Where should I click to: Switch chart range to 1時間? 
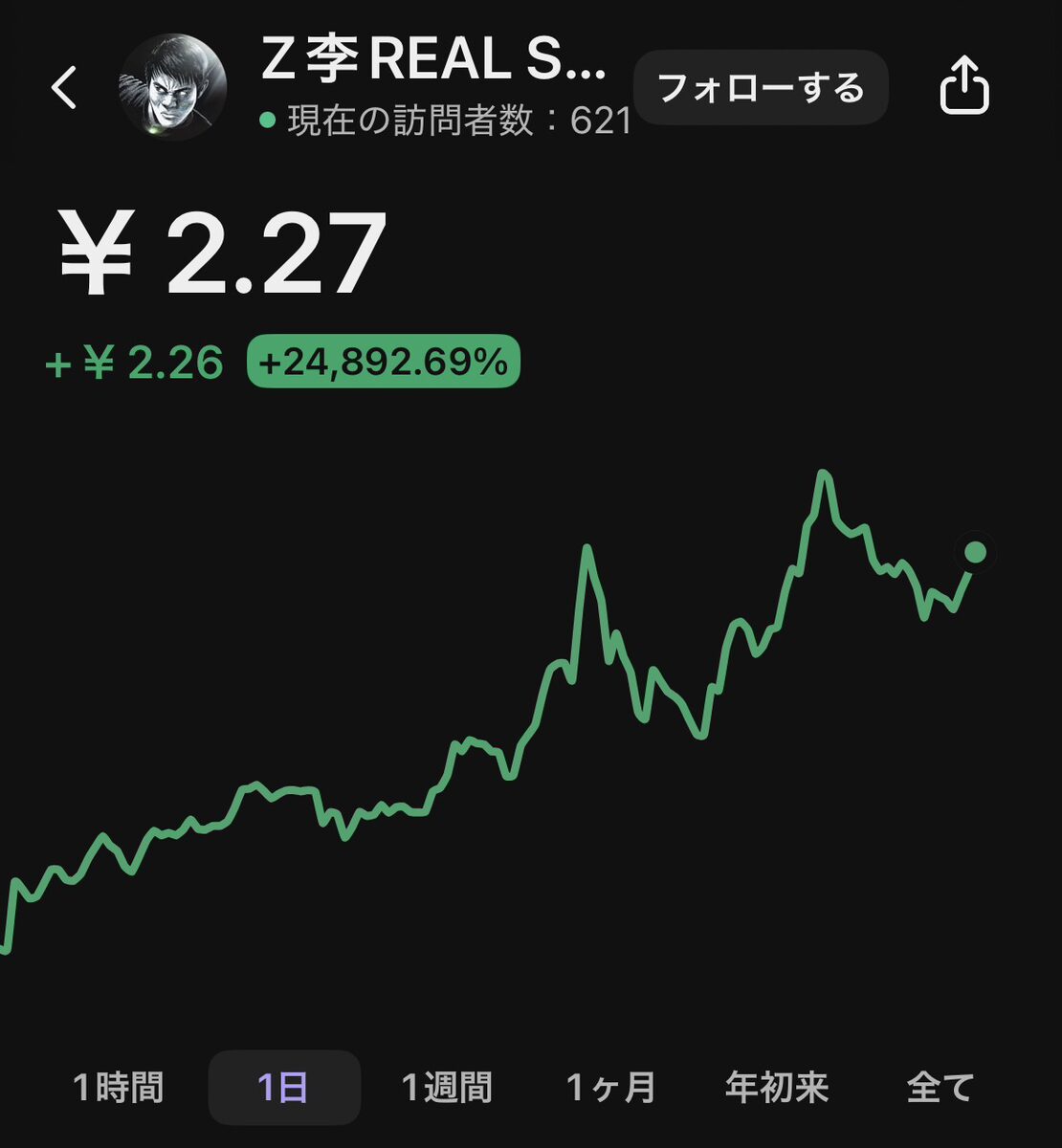[119, 1088]
